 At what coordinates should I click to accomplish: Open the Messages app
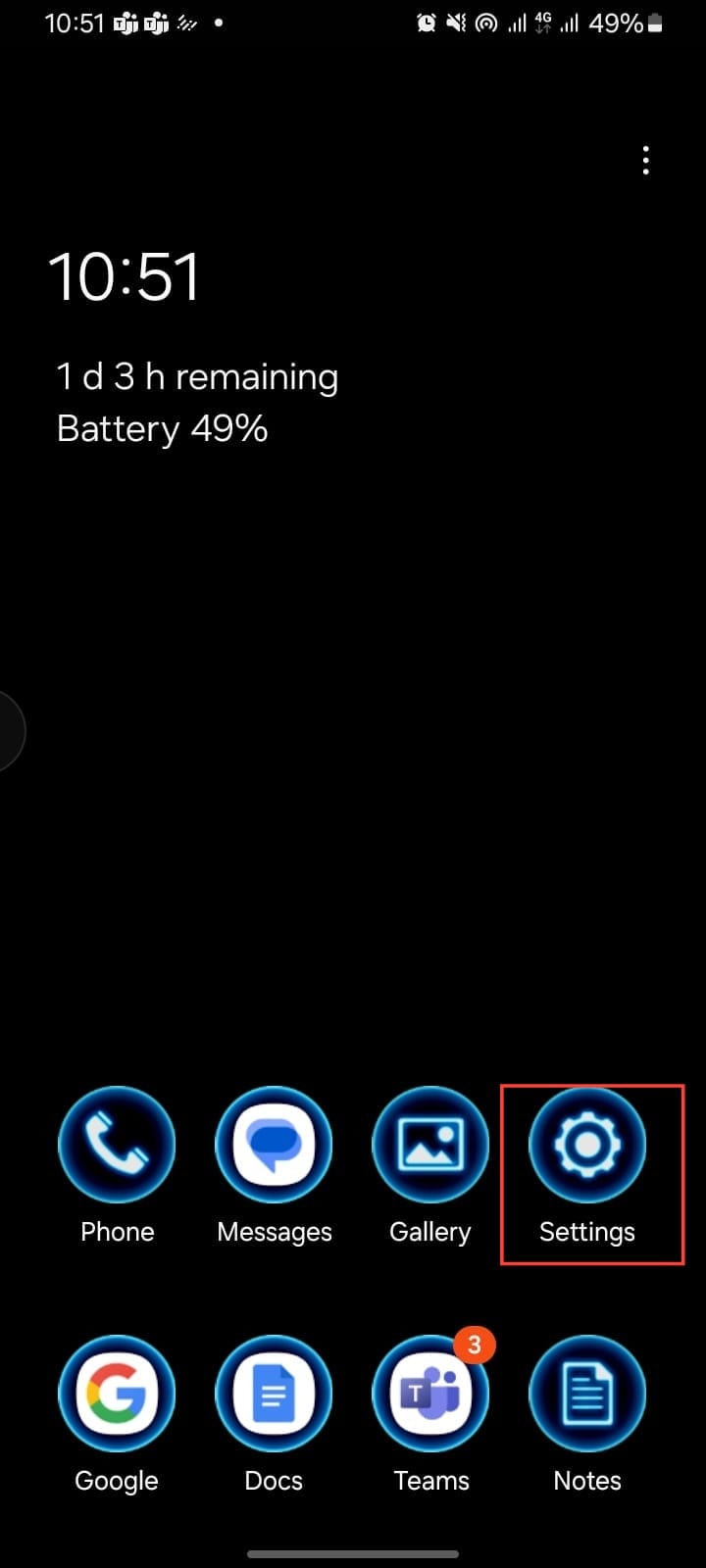[x=274, y=1145]
